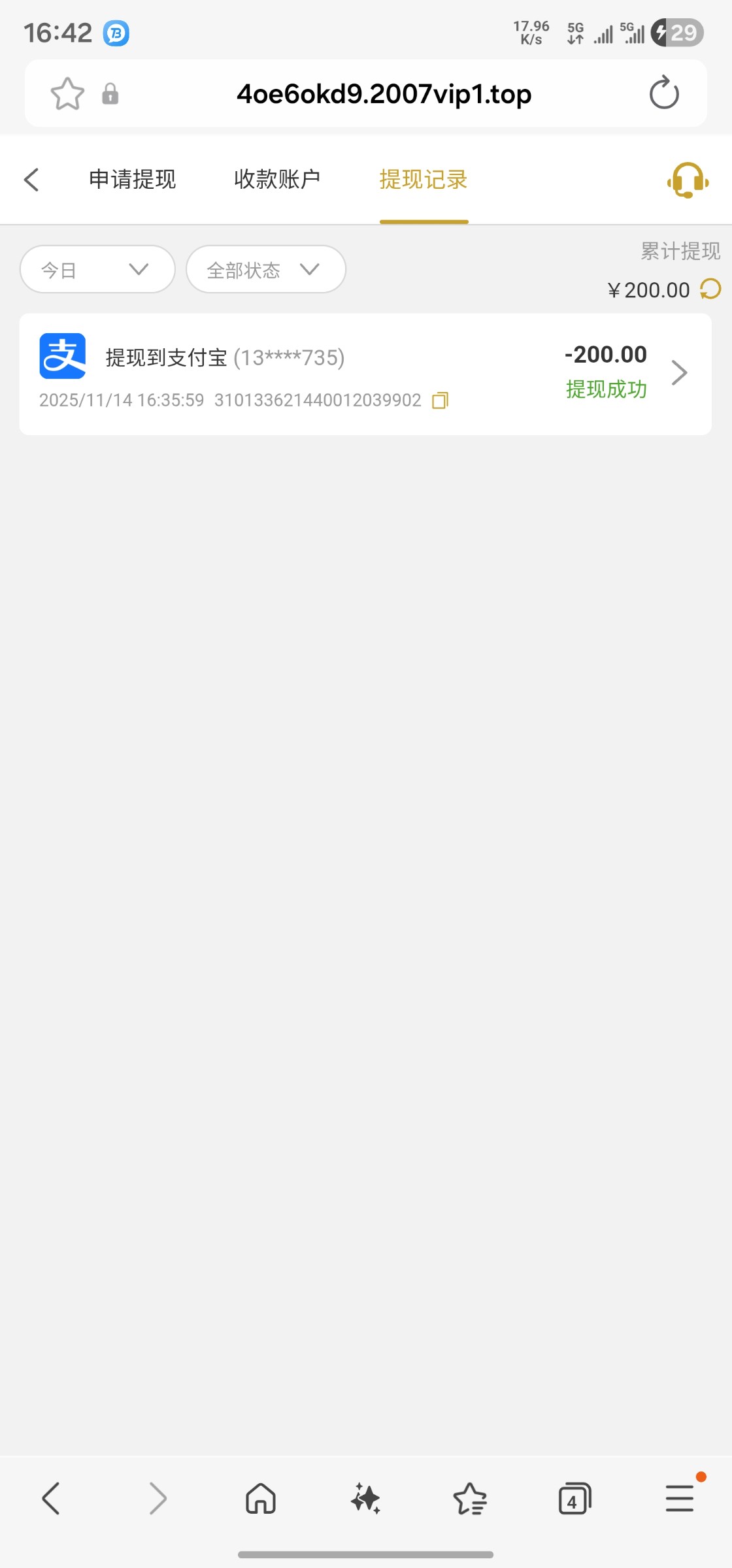Viewport: 732px width, 1568px height.
Task: Bookmark this page with the star icon
Action: [67, 93]
